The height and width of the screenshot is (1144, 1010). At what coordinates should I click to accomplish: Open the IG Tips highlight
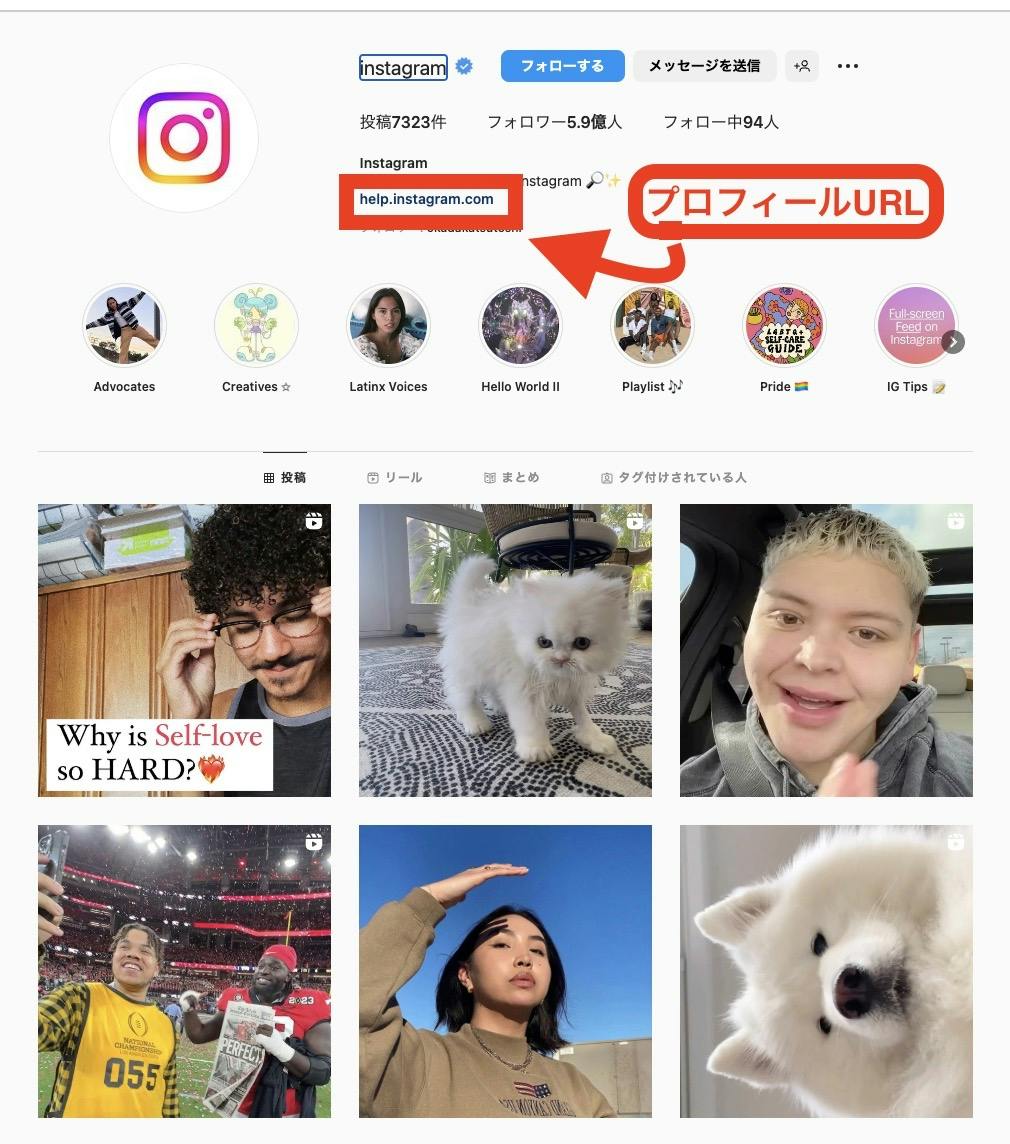pos(915,326)
